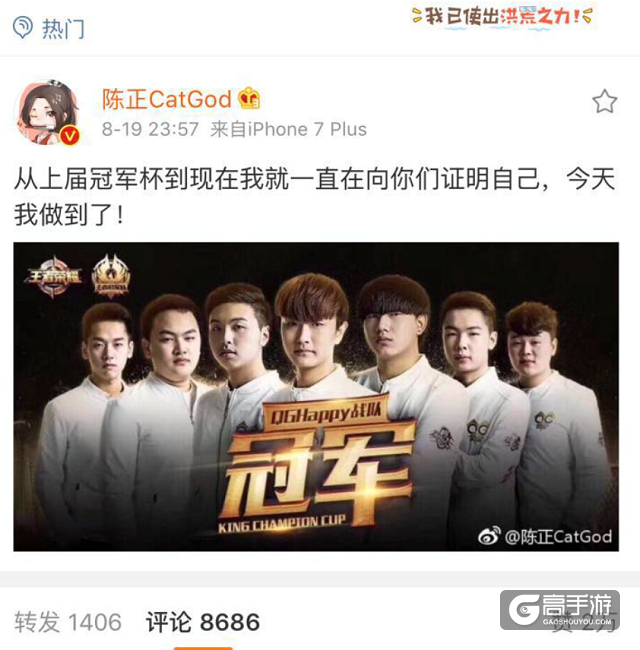Screen dimensions: 640x650
Task: Tap the 热门 location tag
Action: 50,29
